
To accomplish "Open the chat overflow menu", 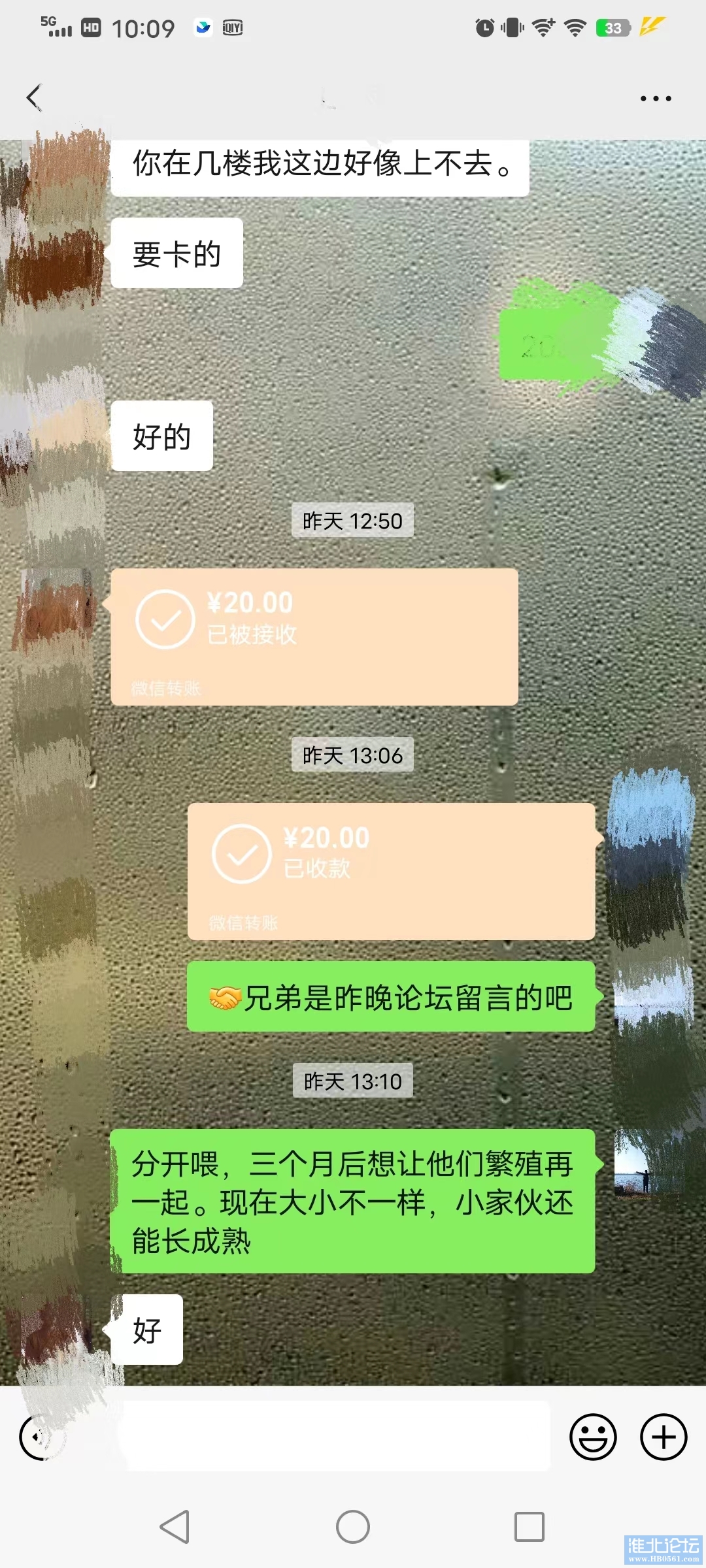I will [655, 99].
